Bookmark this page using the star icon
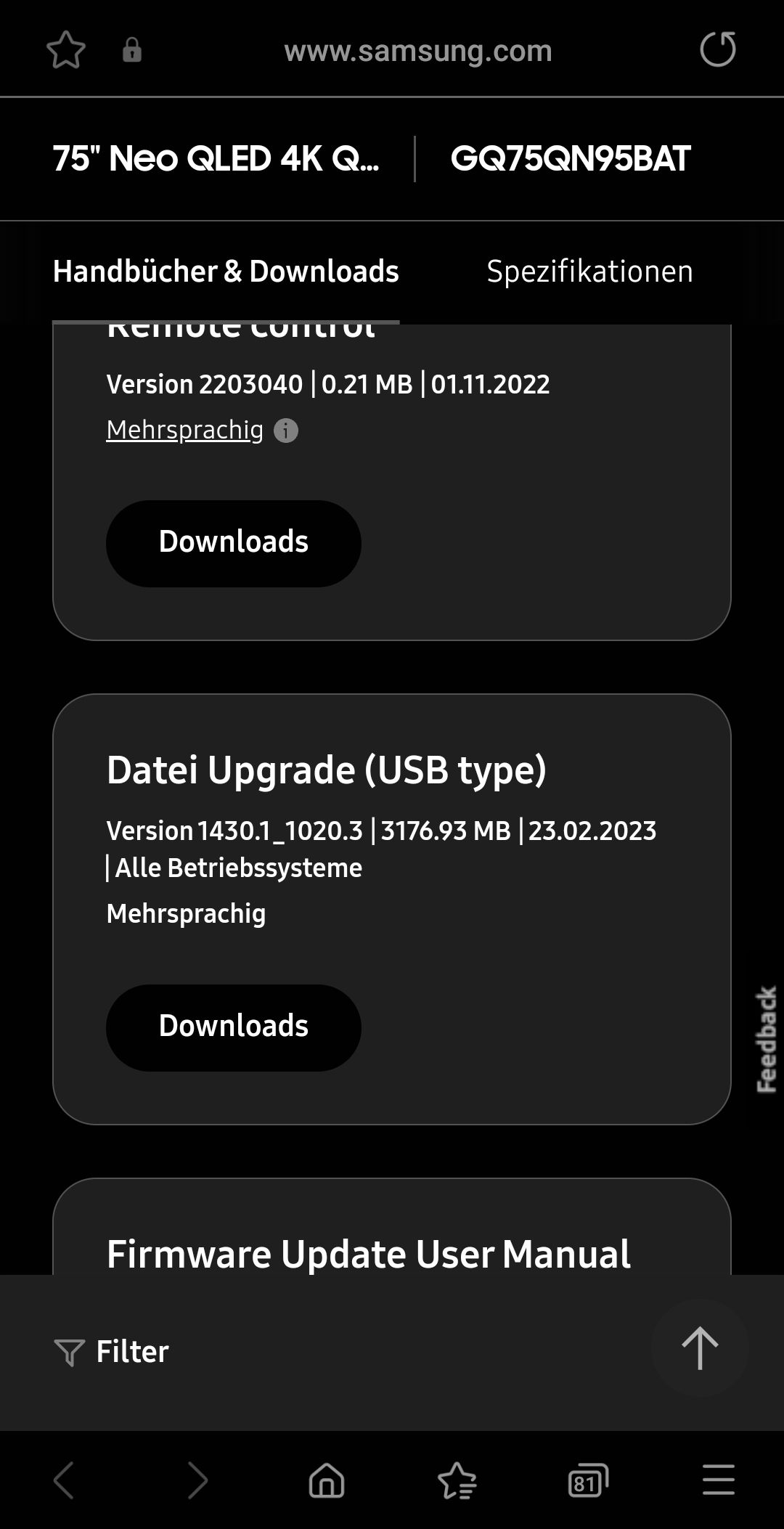This screenshot has width=784, height=1529. [65, 49]
